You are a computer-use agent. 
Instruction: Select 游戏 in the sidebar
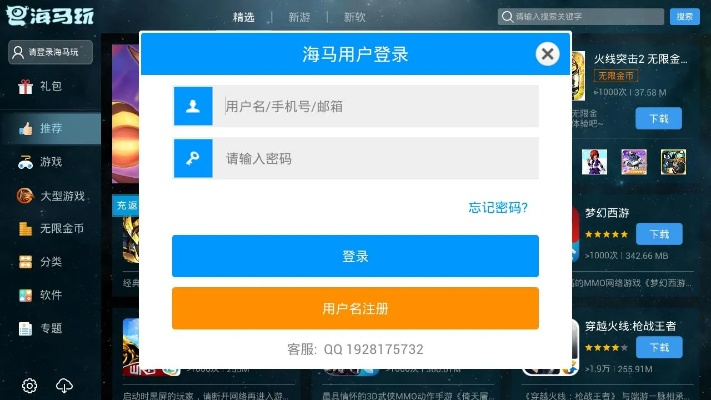click(x=50, y=162)
